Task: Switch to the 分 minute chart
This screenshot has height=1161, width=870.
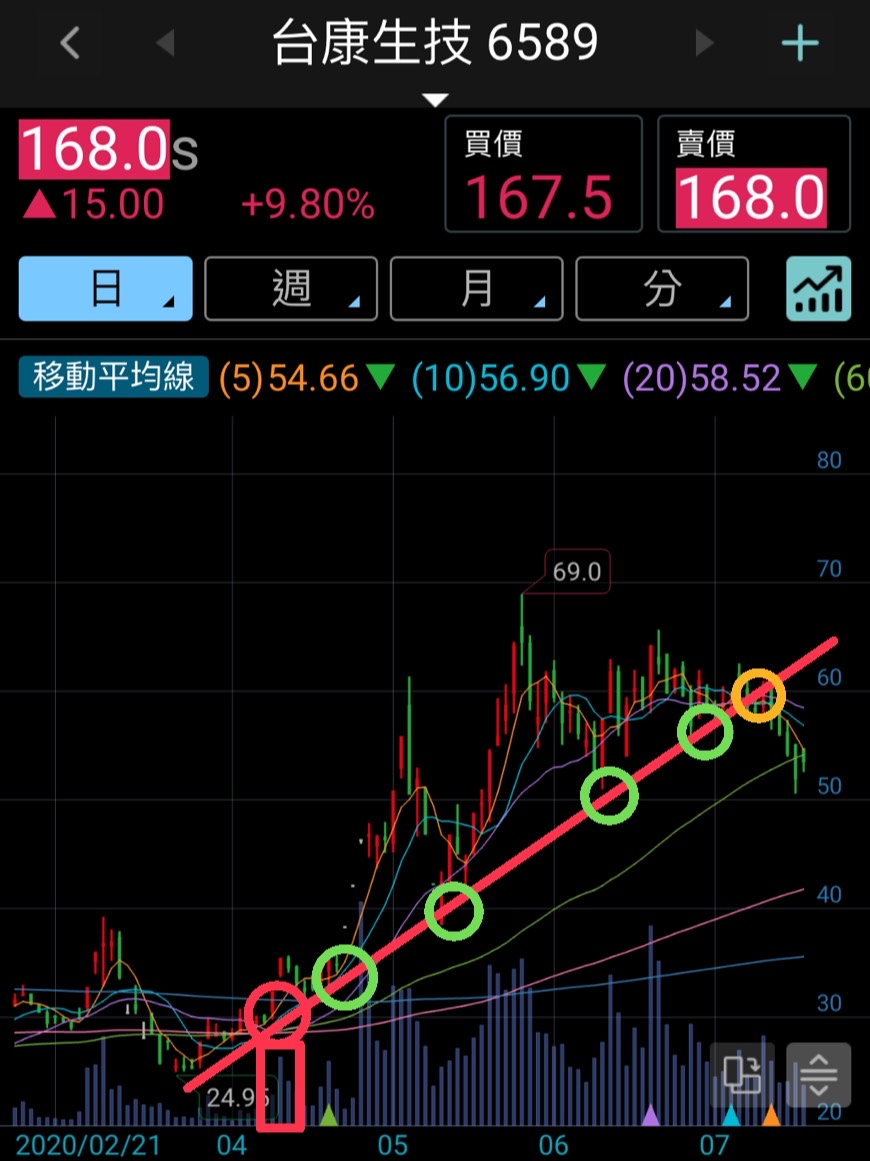Action: coord(662,289)
